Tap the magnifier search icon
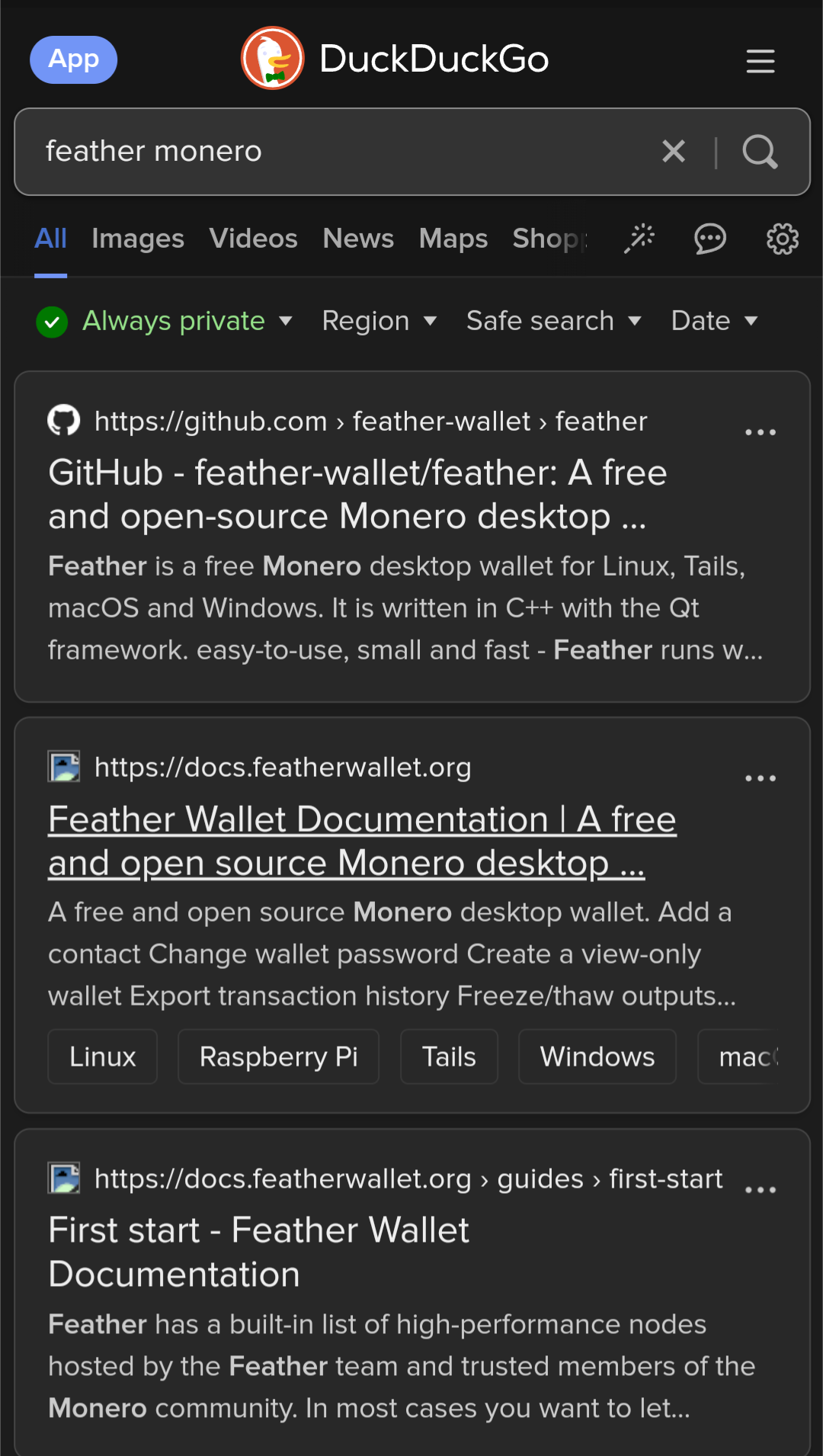Viewport: 823px width, 1456px height. 760,151
